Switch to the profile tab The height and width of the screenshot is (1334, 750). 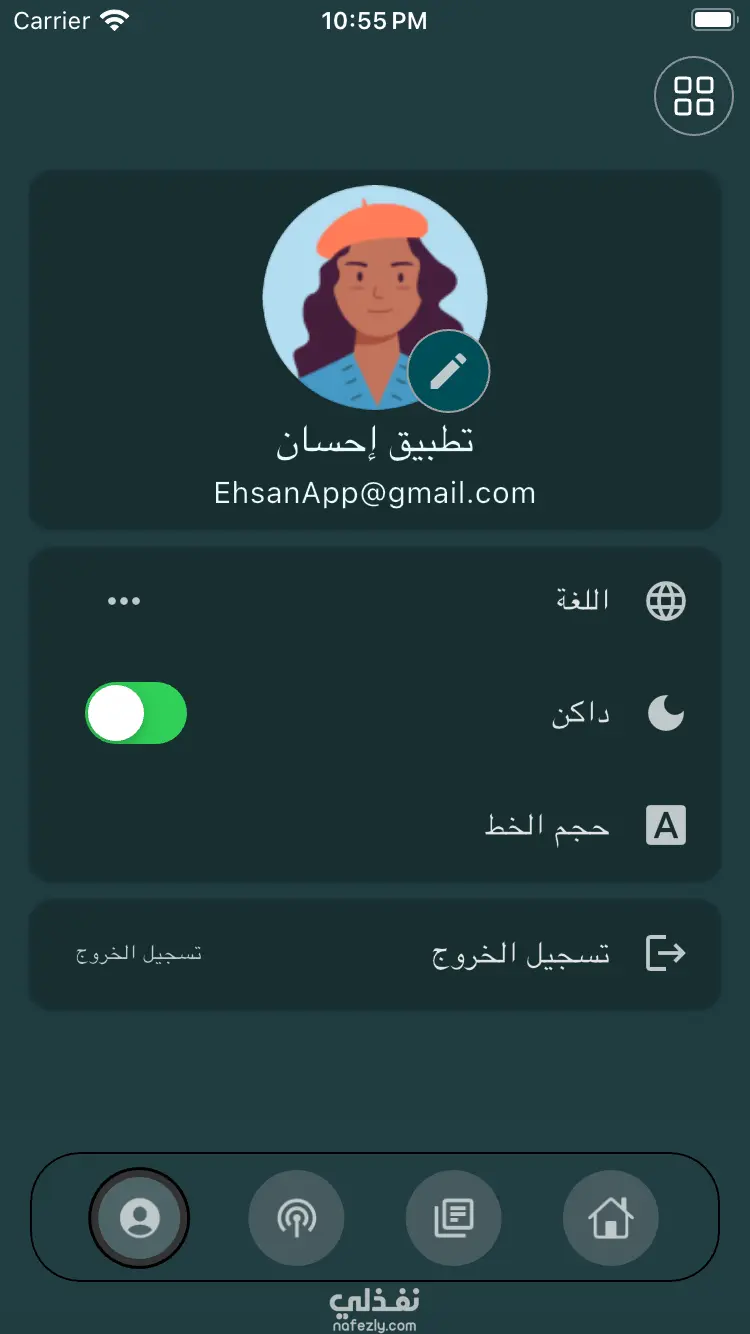[x=139, y=1218]
